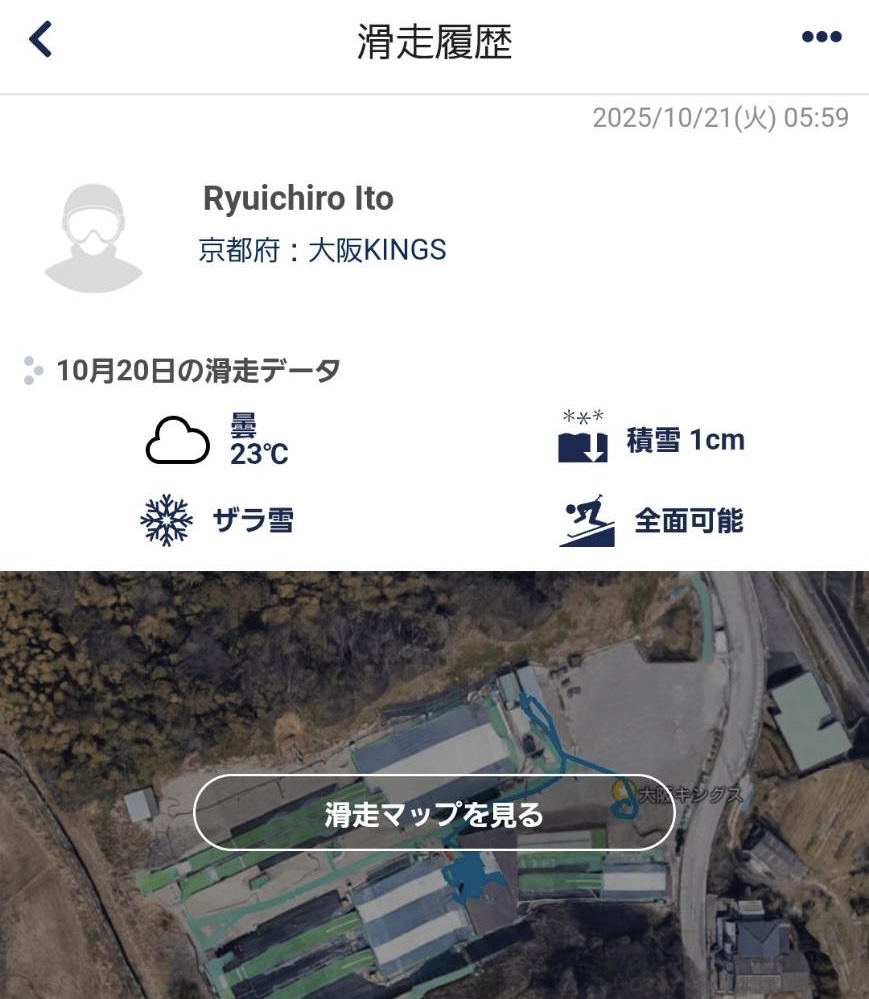Tap the 滑走マップを見る button
Viewport: 869px width, 999px height.
click(434, 813)
